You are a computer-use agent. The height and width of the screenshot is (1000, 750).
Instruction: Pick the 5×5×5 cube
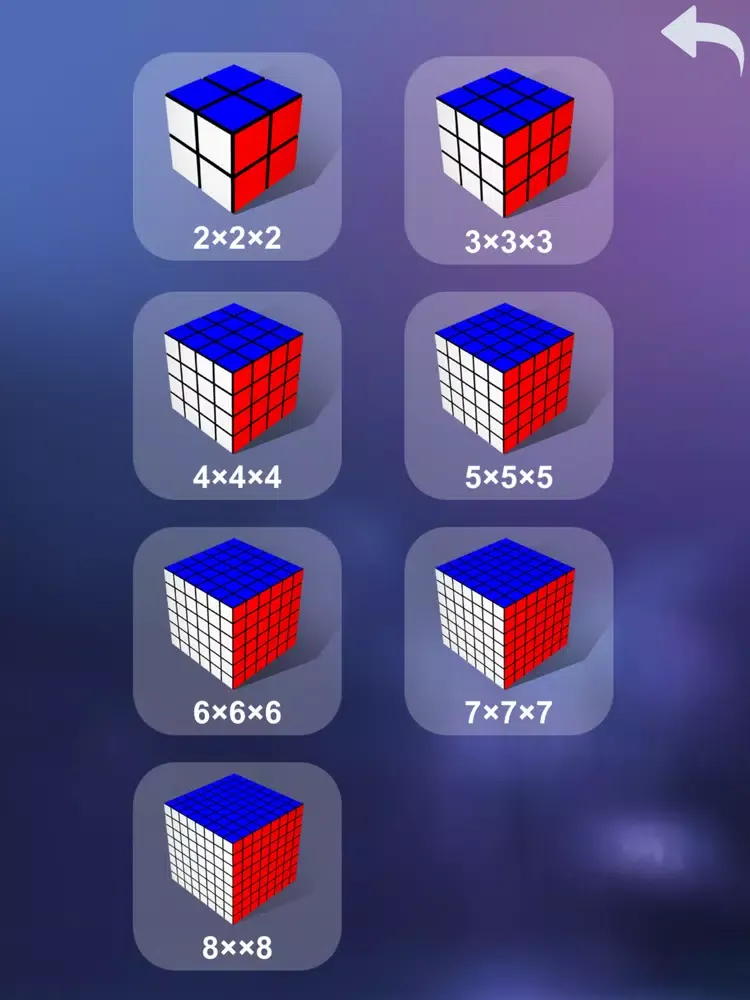508,394
